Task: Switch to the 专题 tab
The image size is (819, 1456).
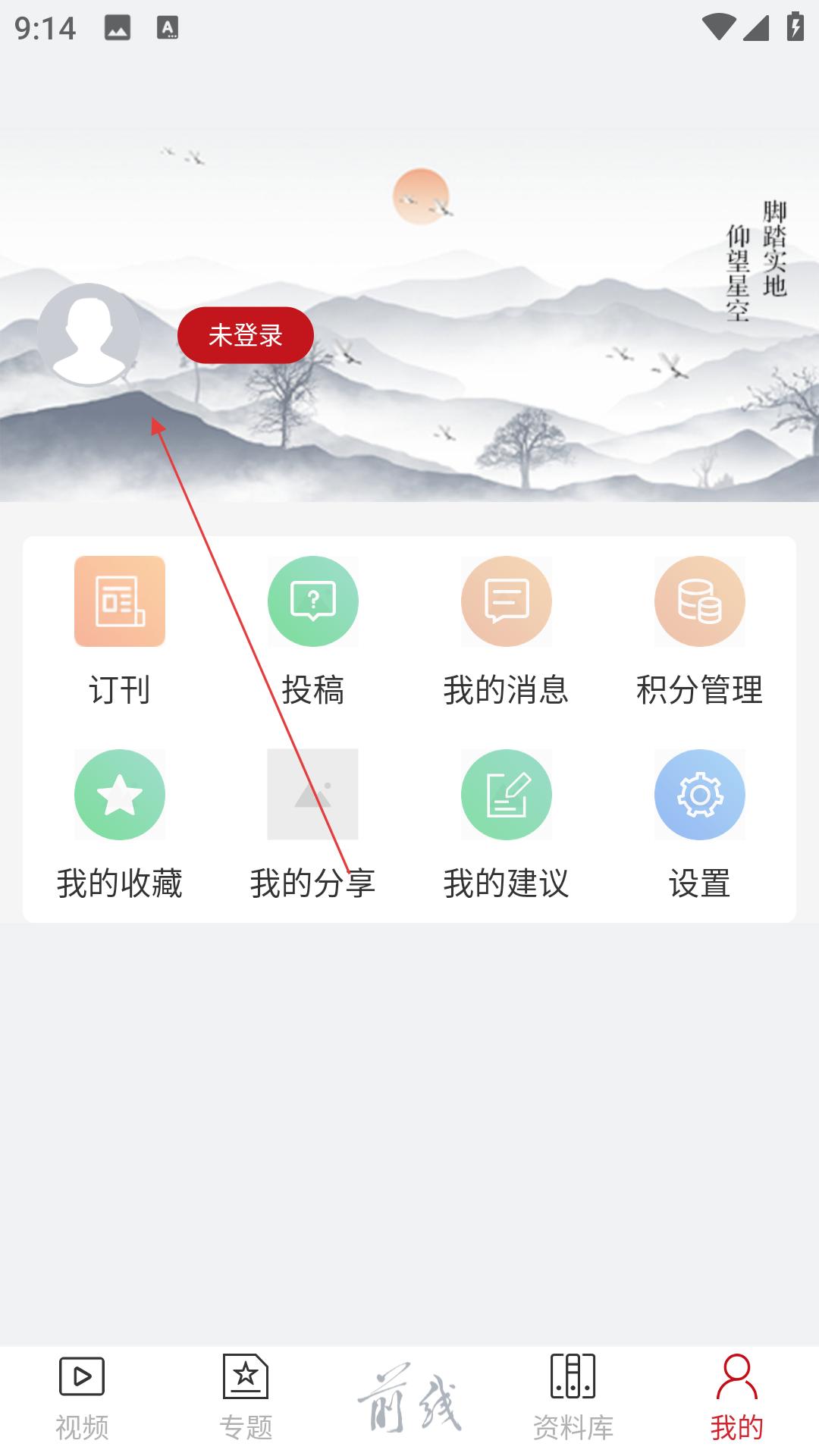Action: click(x=246, y=1399)
